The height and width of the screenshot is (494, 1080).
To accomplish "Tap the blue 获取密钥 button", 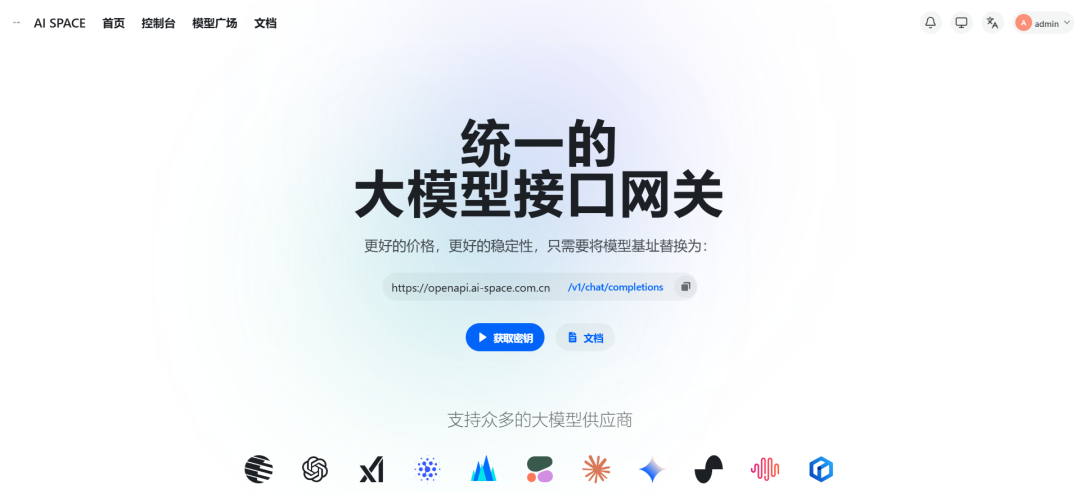I will pos(505,338).
